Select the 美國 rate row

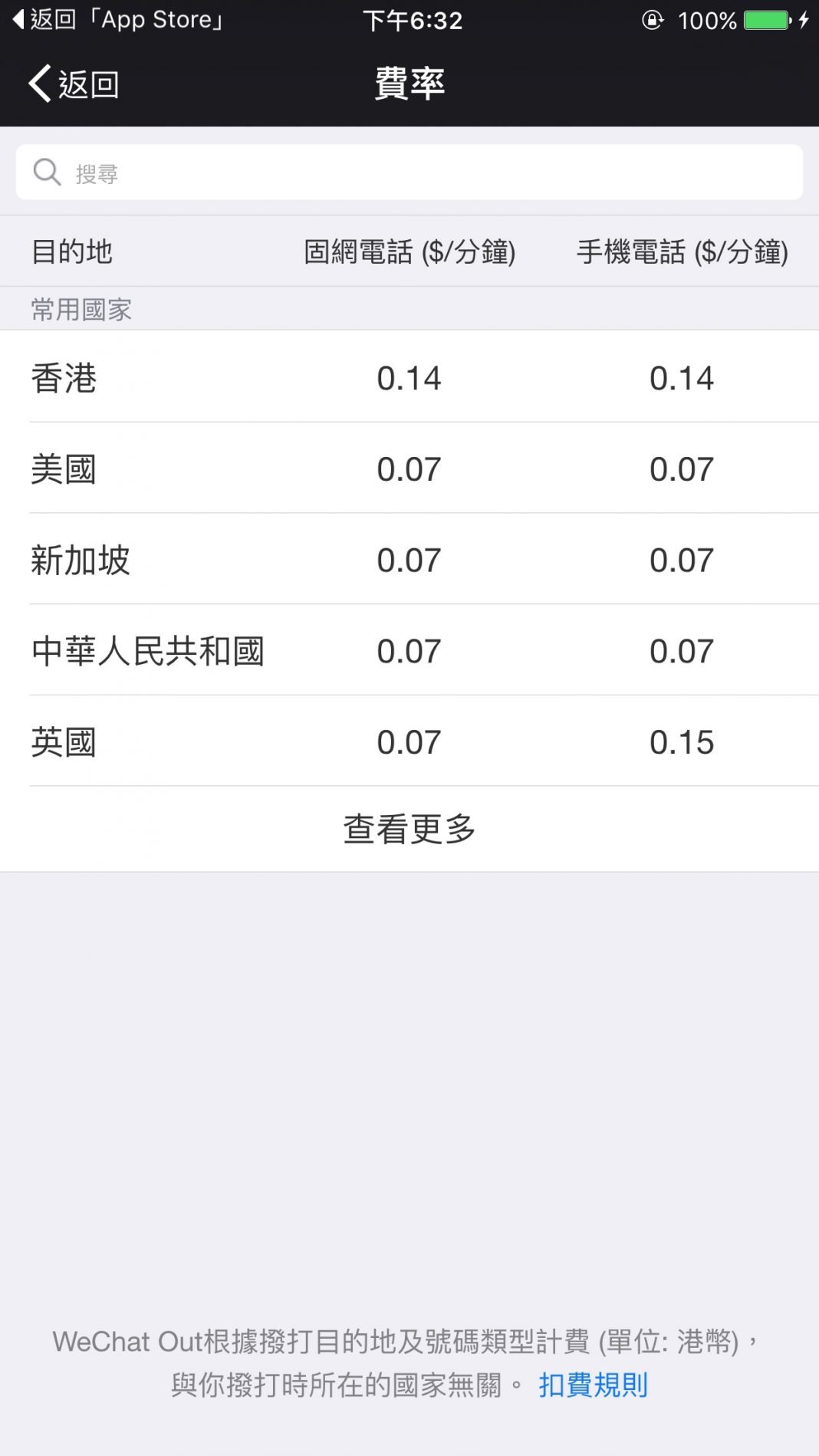click(x=409, y=468)
